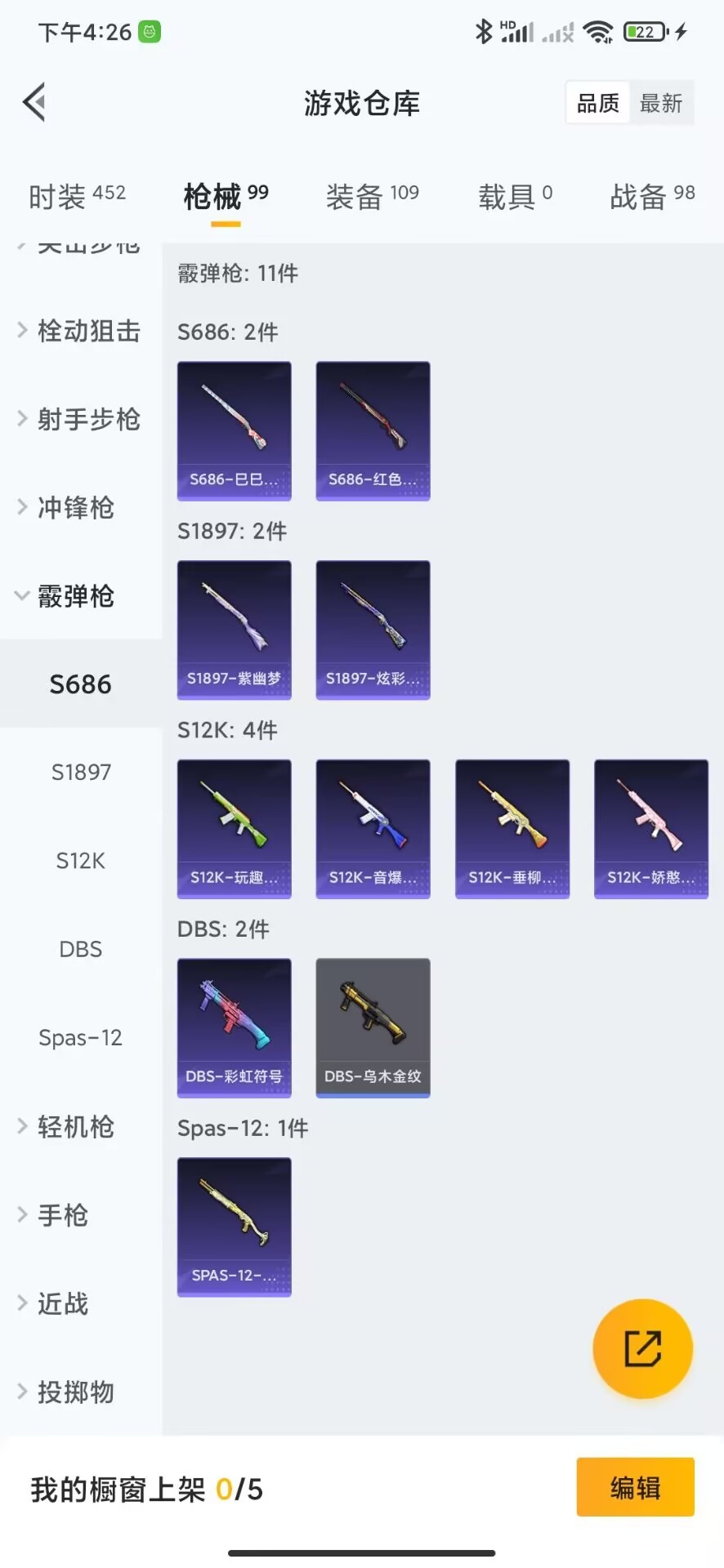This screenshot has height=1568, width=724.
Task: Select Spas-12 in the side list
Action: point(80,1038)
